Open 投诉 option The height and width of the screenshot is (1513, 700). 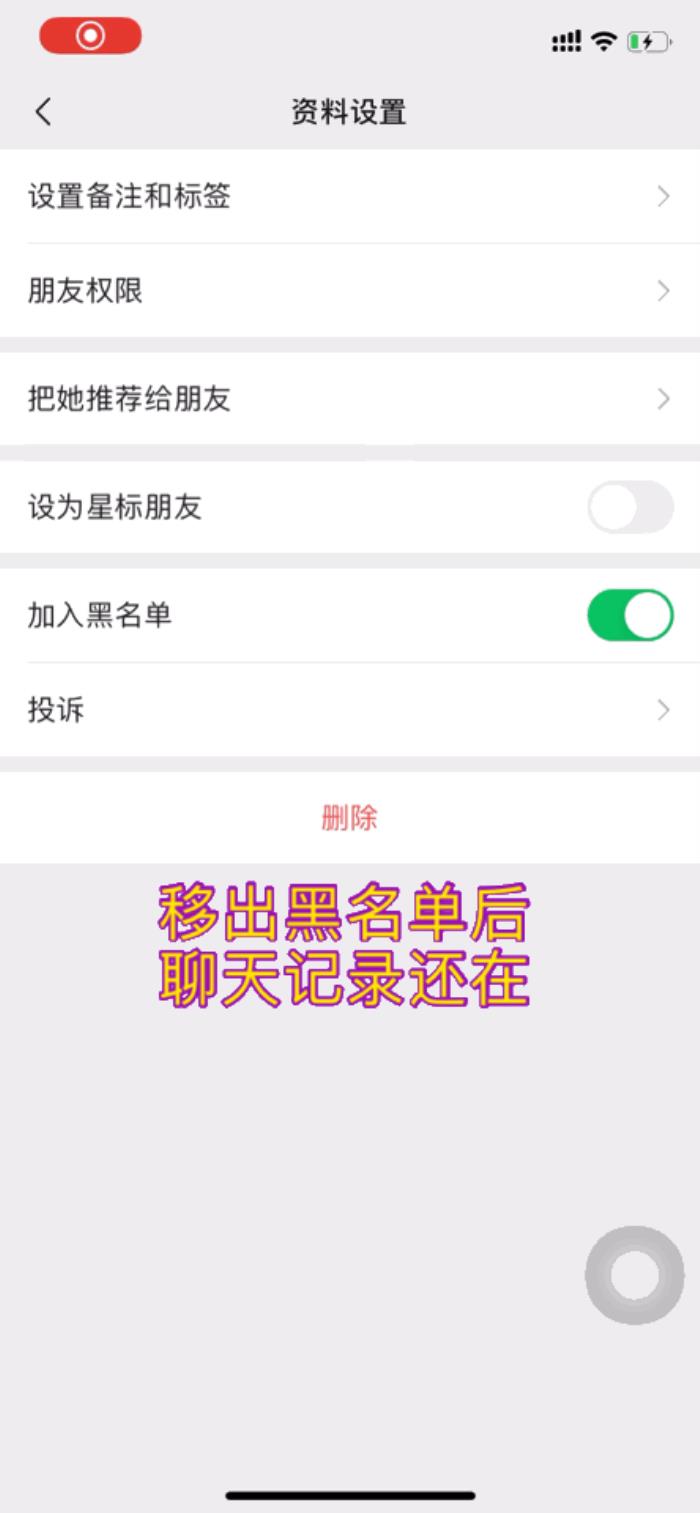(x=349, y=710)
